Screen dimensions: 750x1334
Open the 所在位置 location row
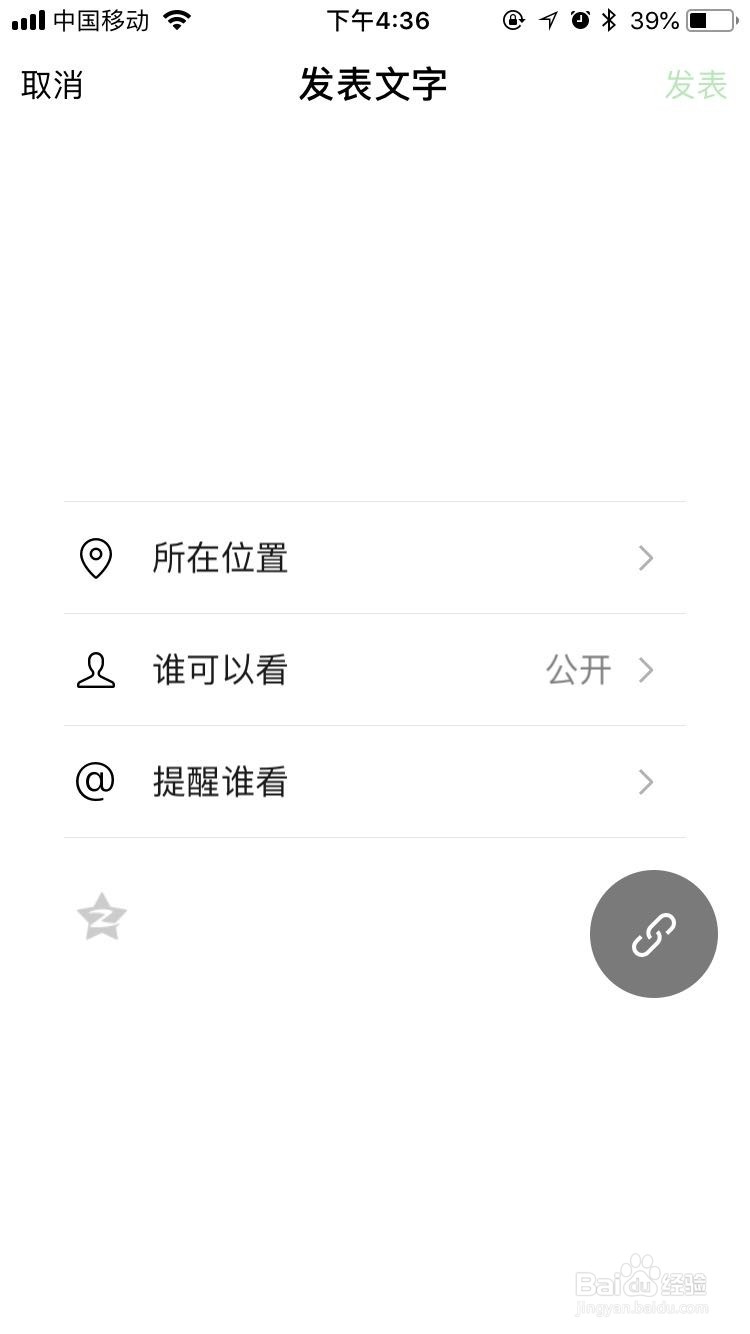coord(375,558)
